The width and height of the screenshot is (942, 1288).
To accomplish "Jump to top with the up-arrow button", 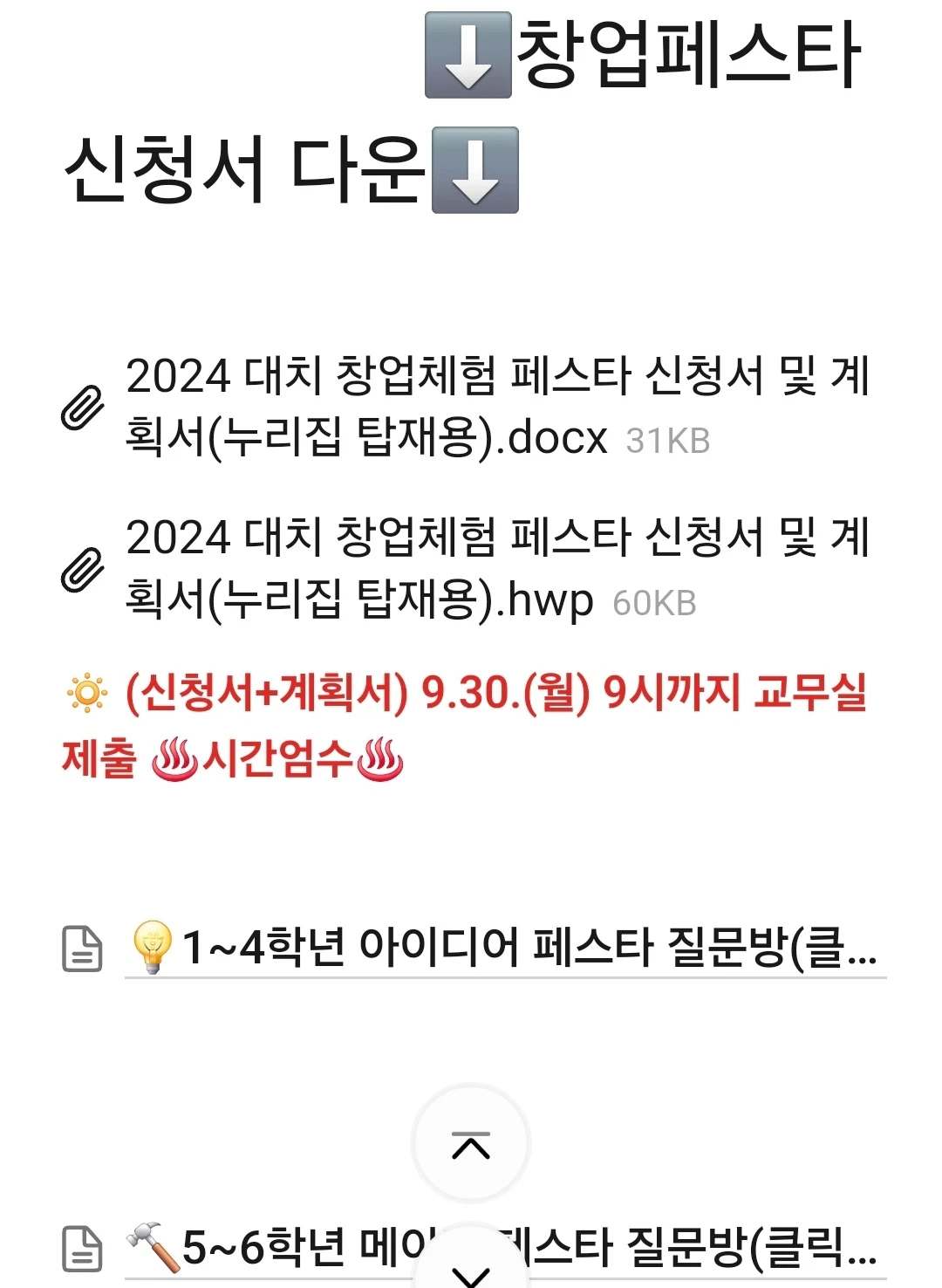I will 471,1145.
